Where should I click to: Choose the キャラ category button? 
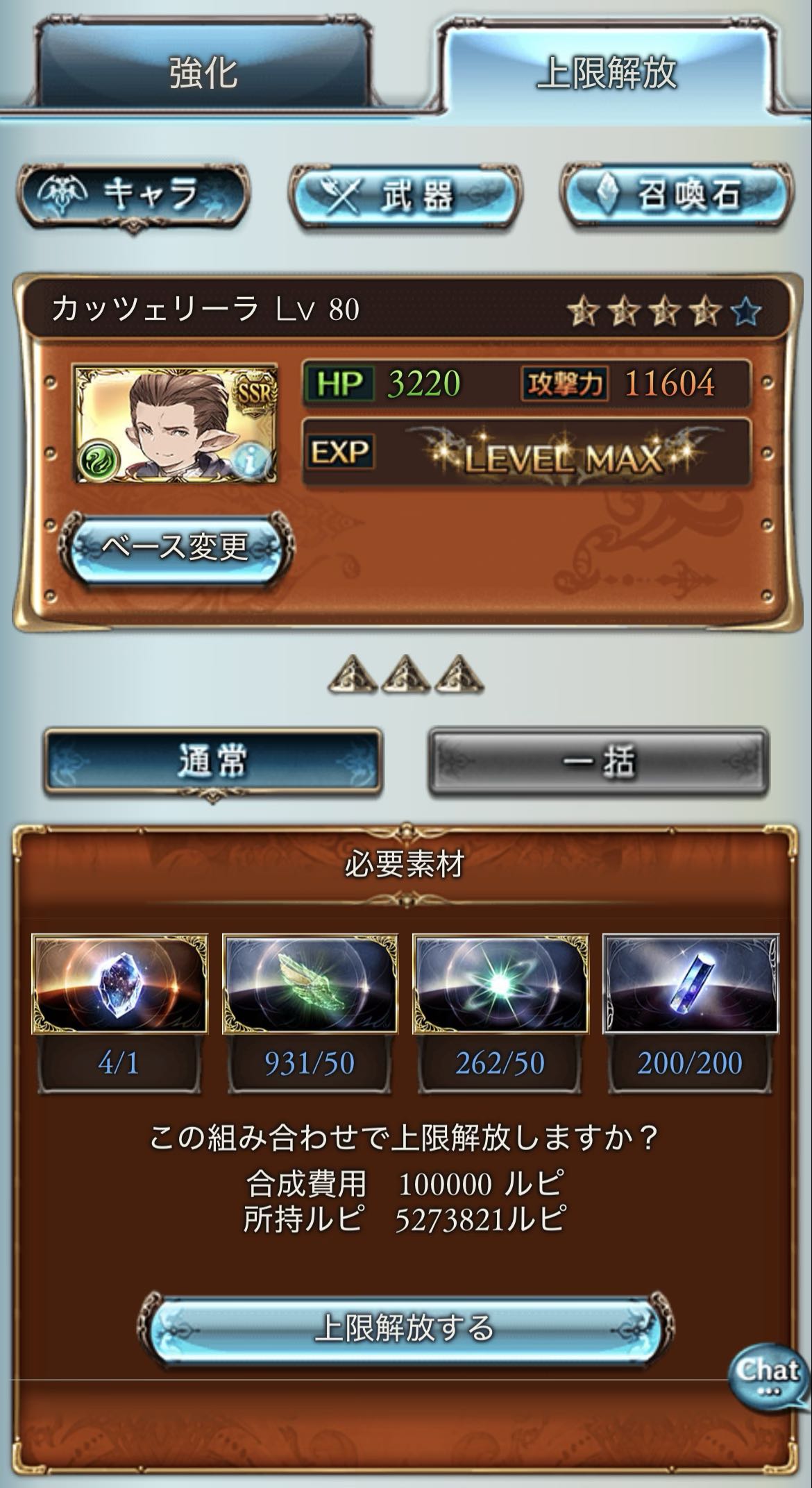(x=133, y=194)
